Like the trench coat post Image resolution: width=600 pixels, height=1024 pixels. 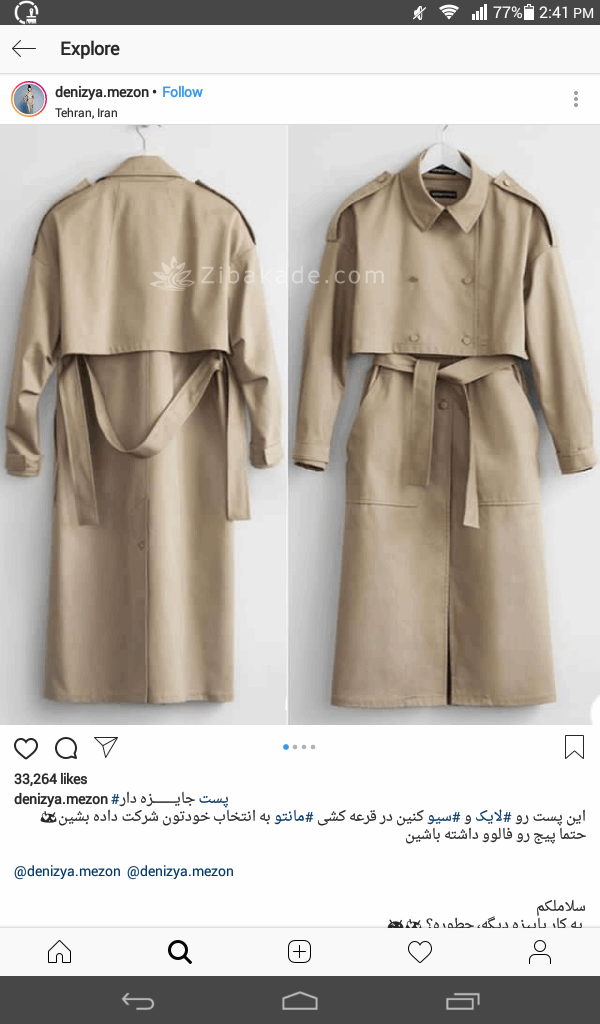26,748
